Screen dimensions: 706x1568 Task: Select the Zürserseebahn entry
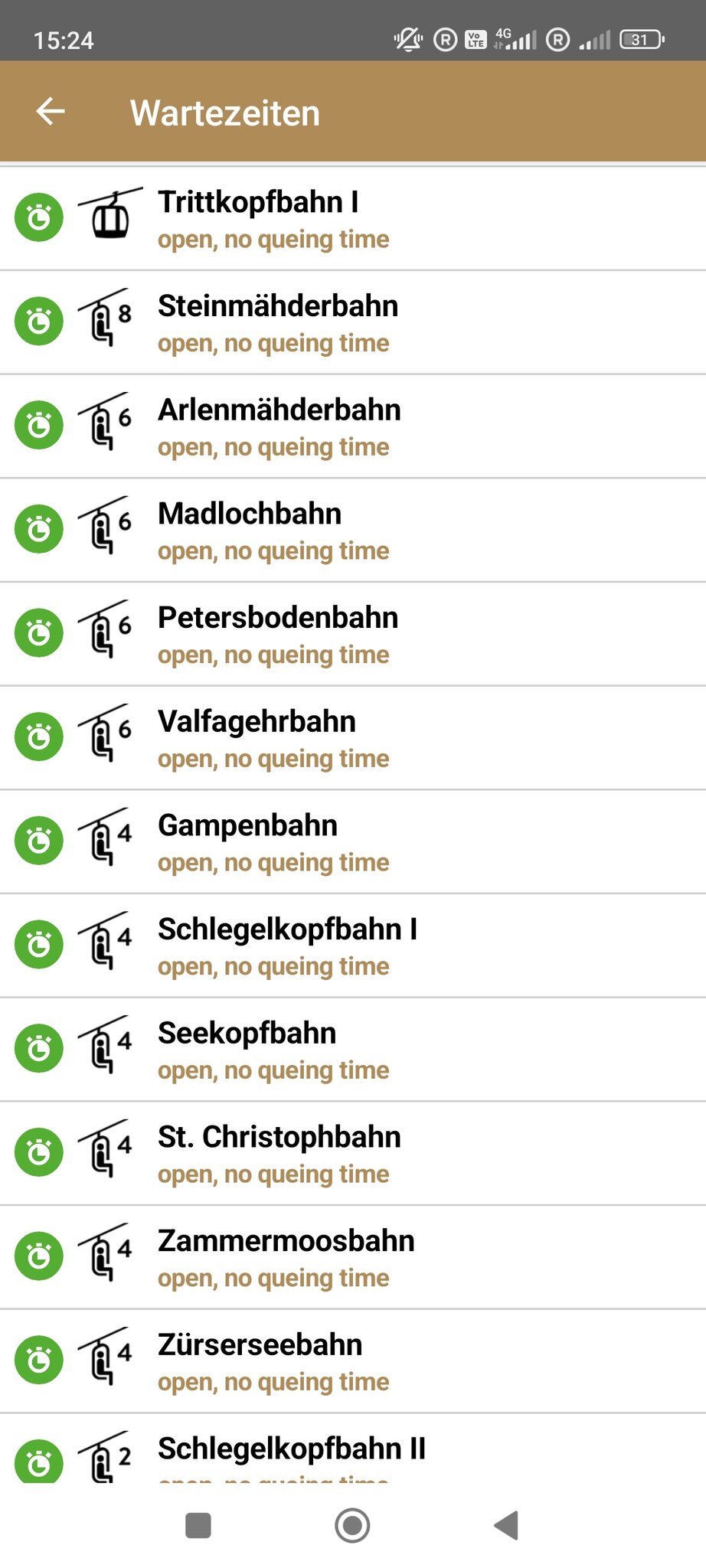[352, 1361]
